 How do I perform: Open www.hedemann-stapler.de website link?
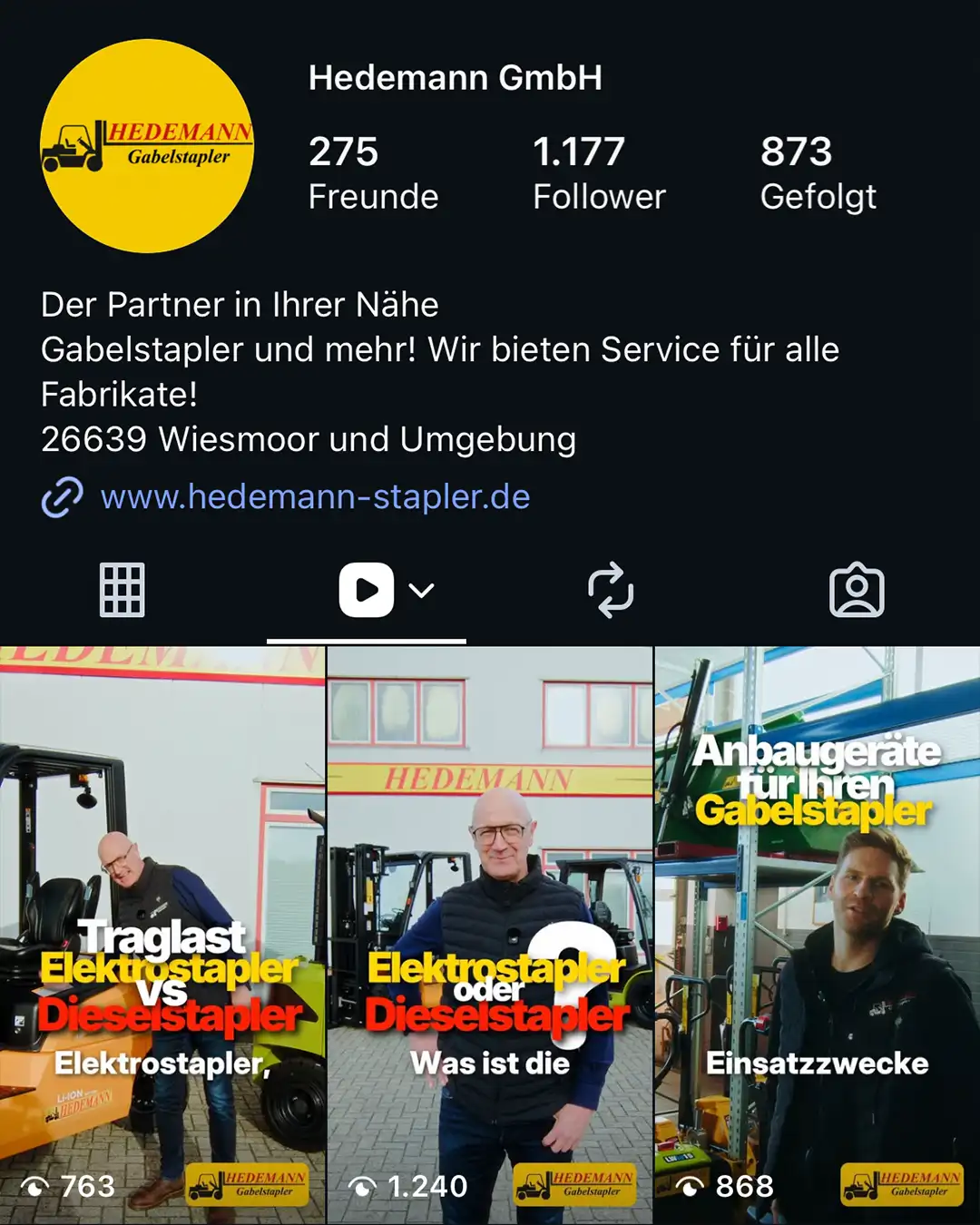pos(315,496)
